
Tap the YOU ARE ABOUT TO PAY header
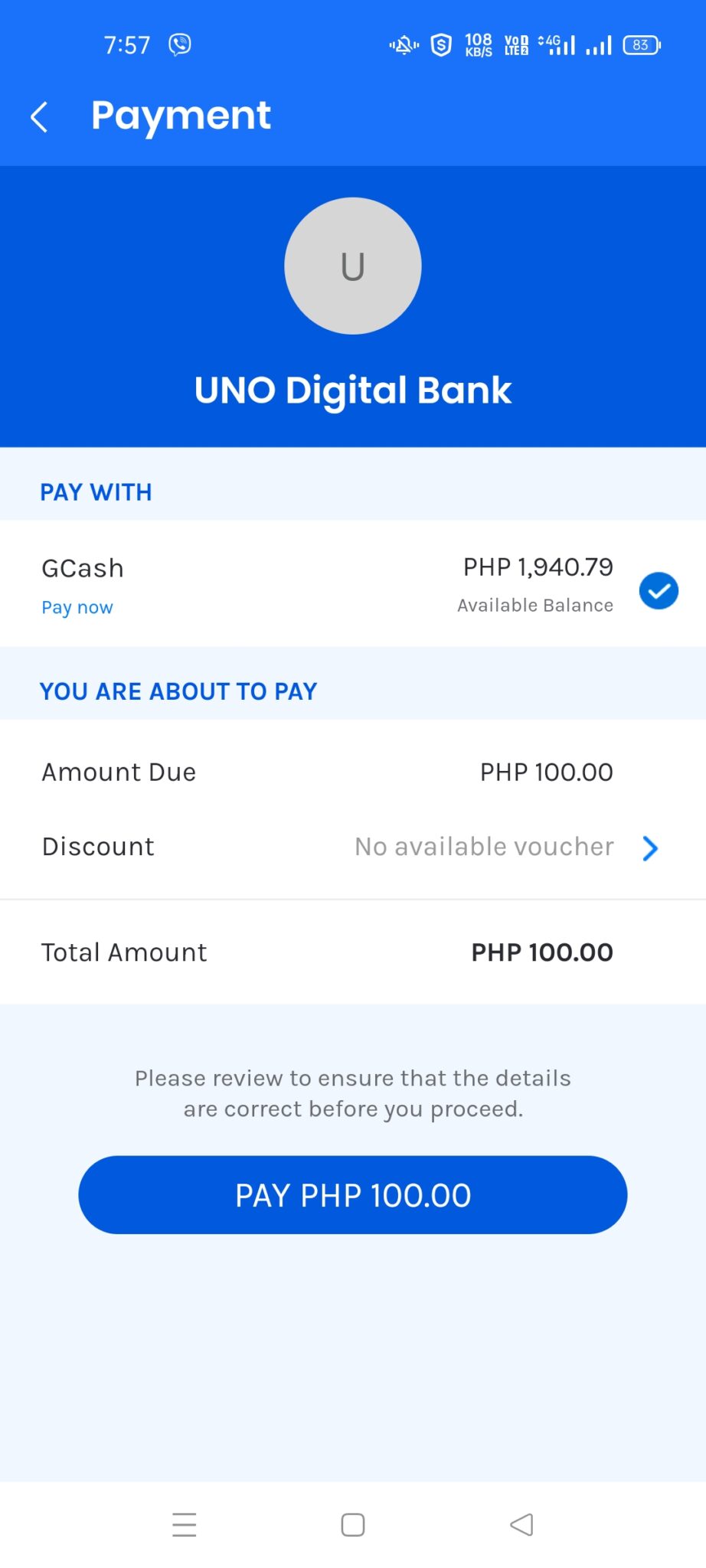coord(178,691)
